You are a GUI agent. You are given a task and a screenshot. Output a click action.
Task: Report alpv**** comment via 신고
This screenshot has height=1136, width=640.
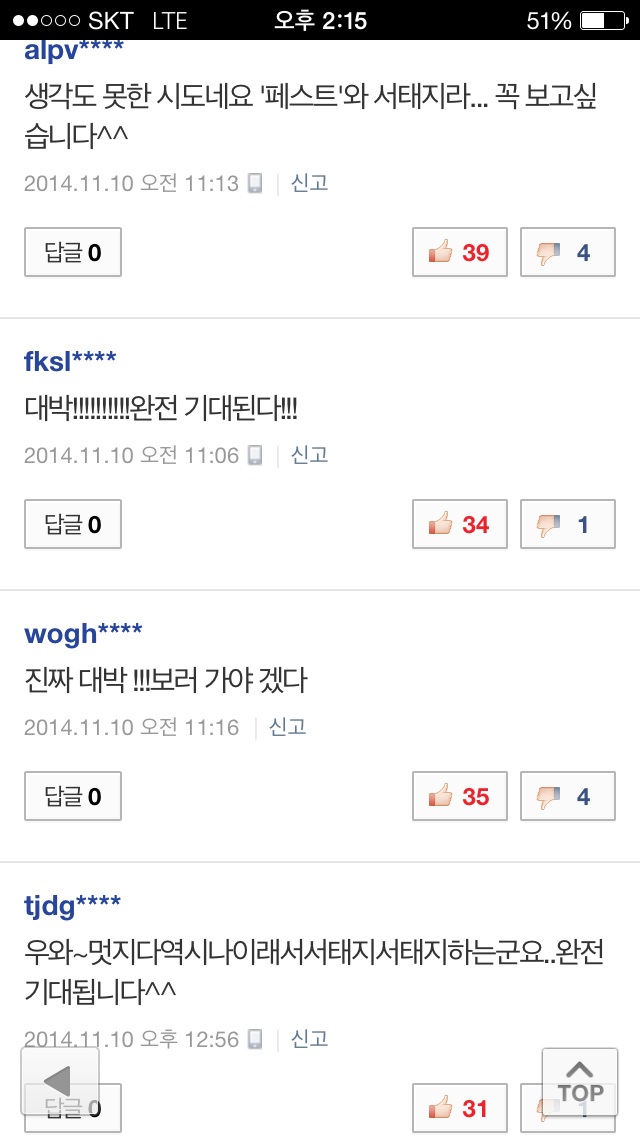tap(309, 183)
